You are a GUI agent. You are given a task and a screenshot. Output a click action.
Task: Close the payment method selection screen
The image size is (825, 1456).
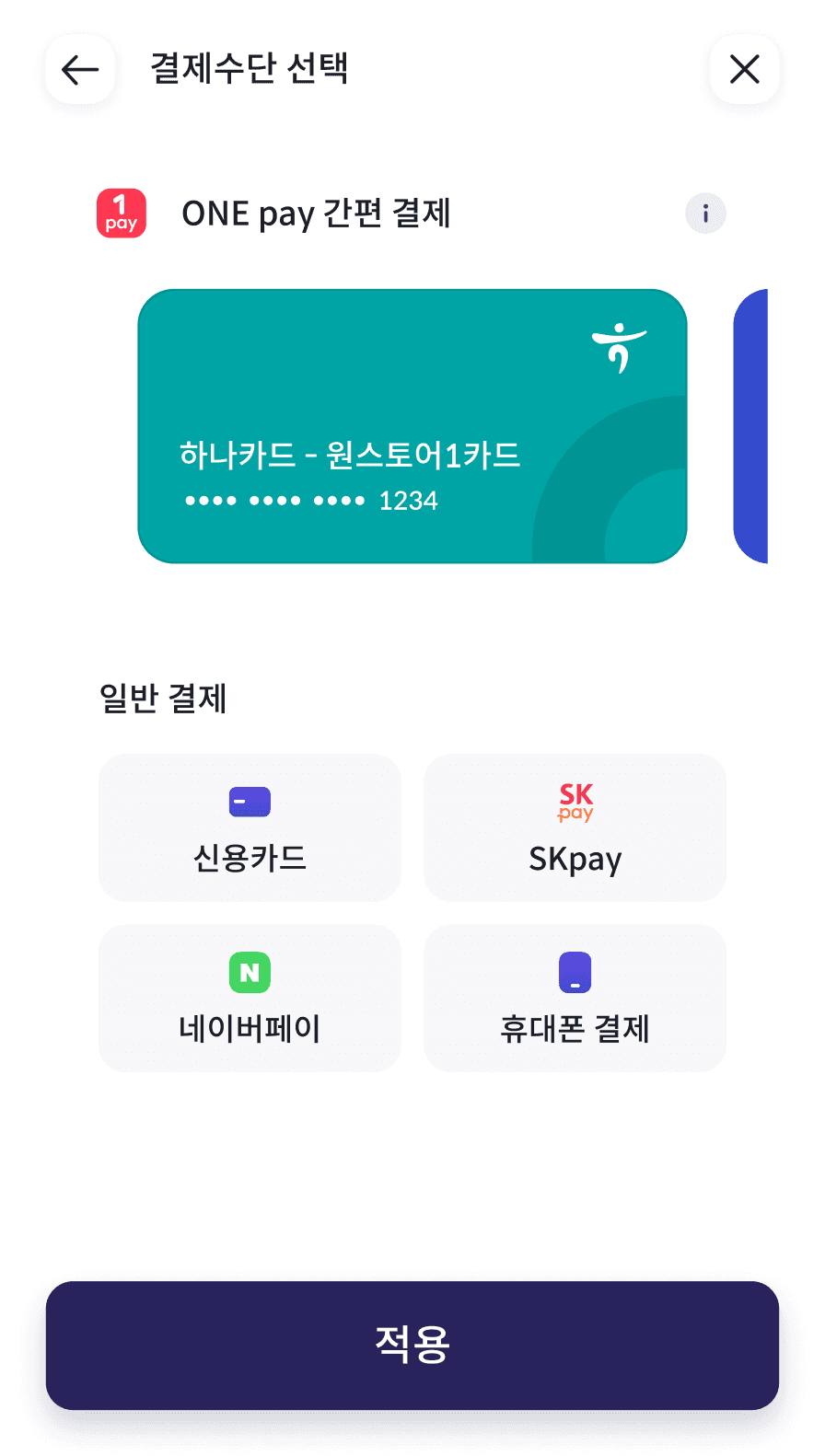pyautogui.click(x=744, y=69)
